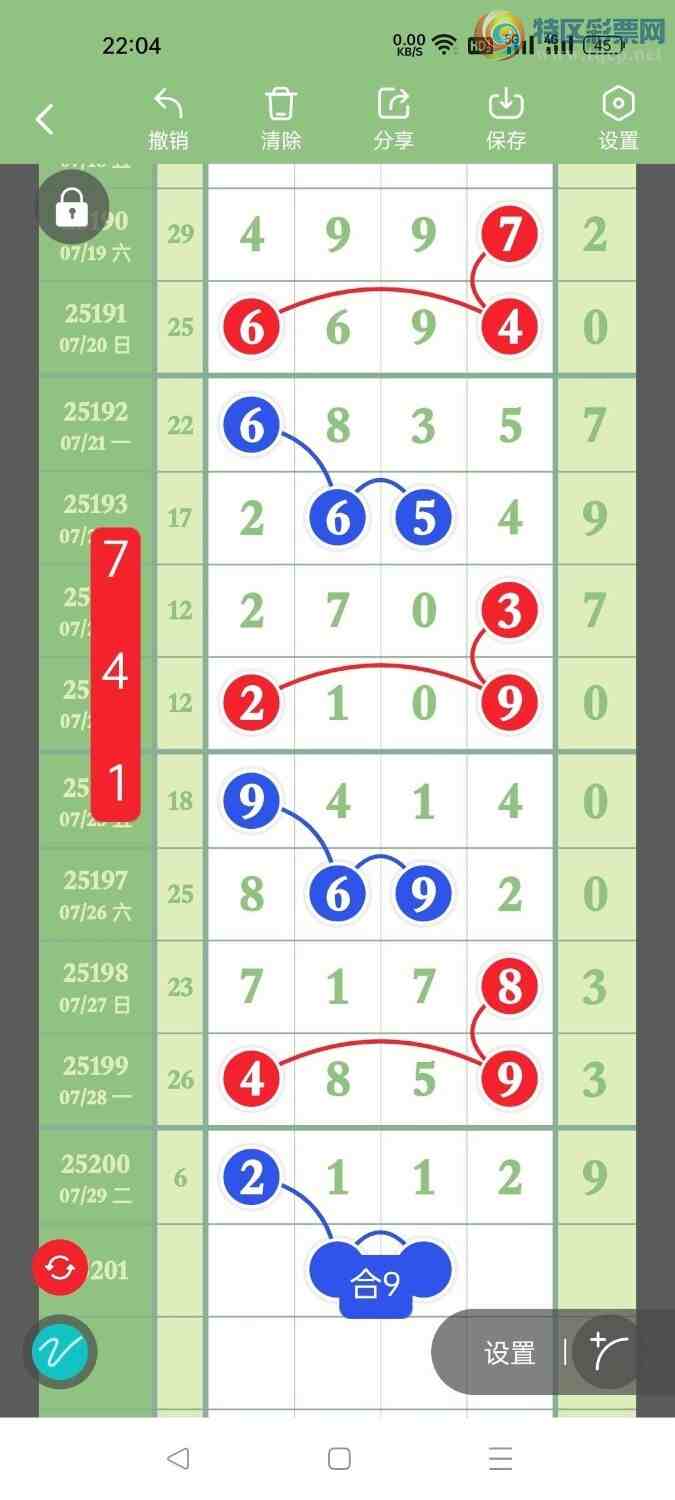Go back using the top-left arrow
The height and width of the screenshot is (1500, 675).
click(44, 120)
